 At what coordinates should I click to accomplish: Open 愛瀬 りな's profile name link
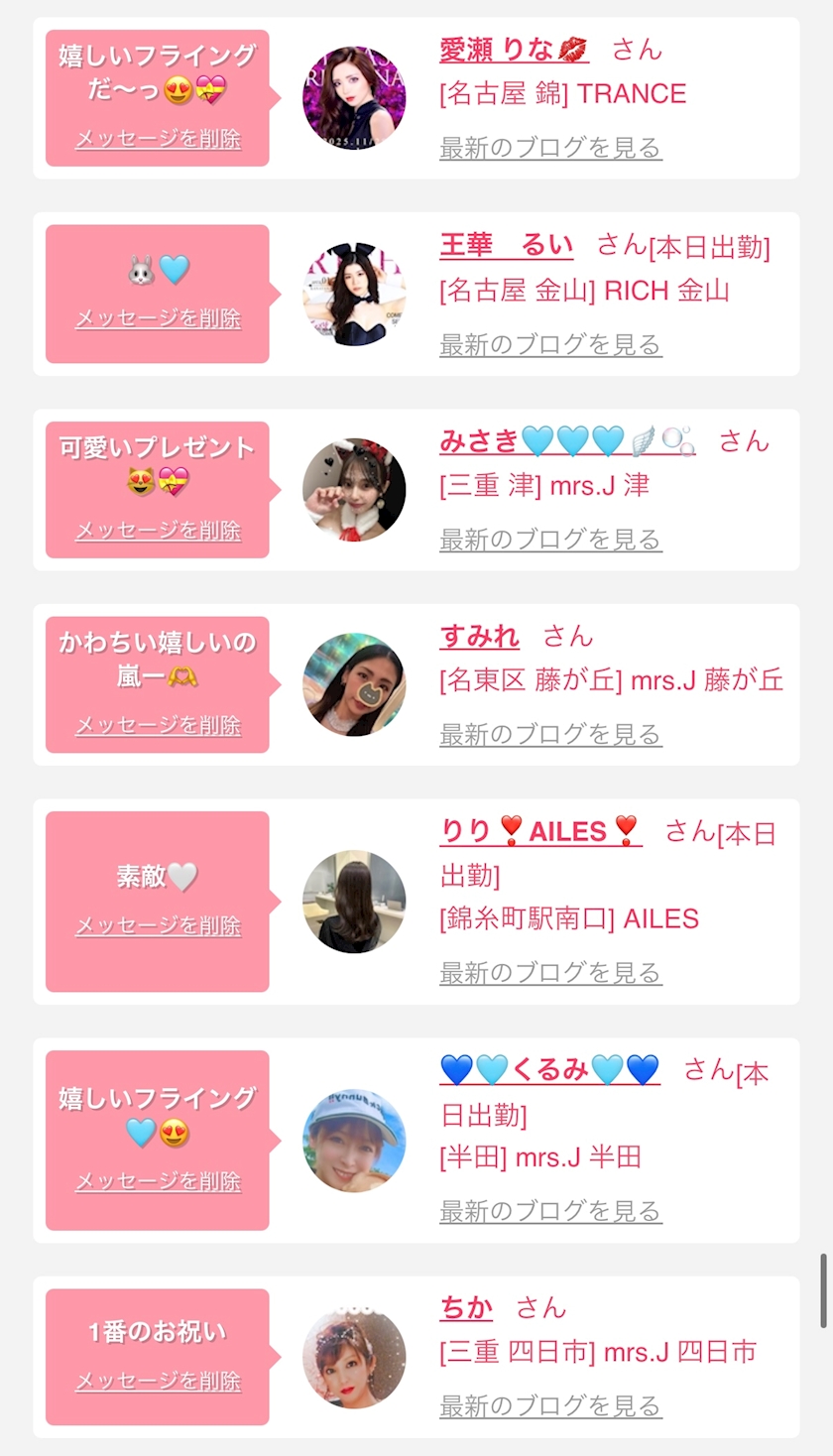point(514,50)
